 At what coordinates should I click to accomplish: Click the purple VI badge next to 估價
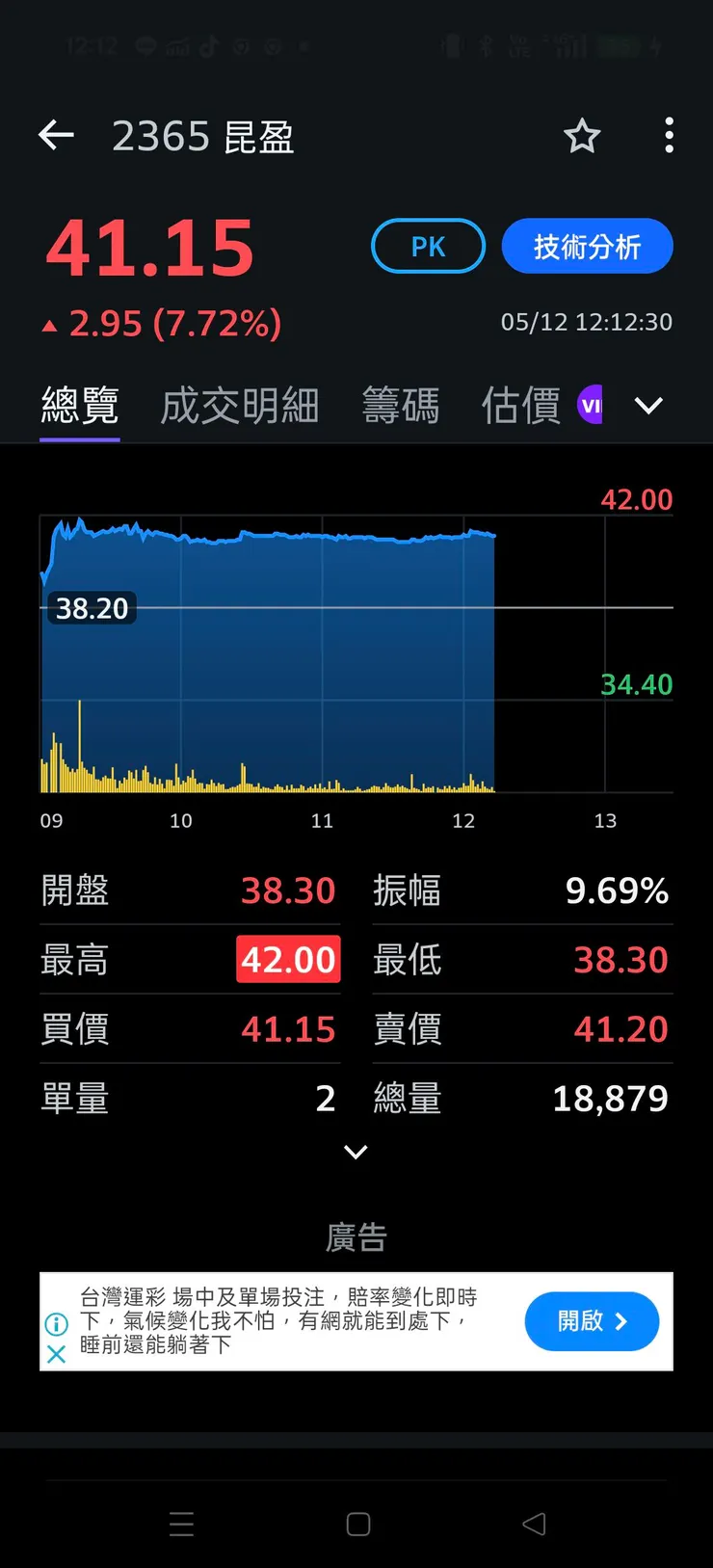pos(591,405)
